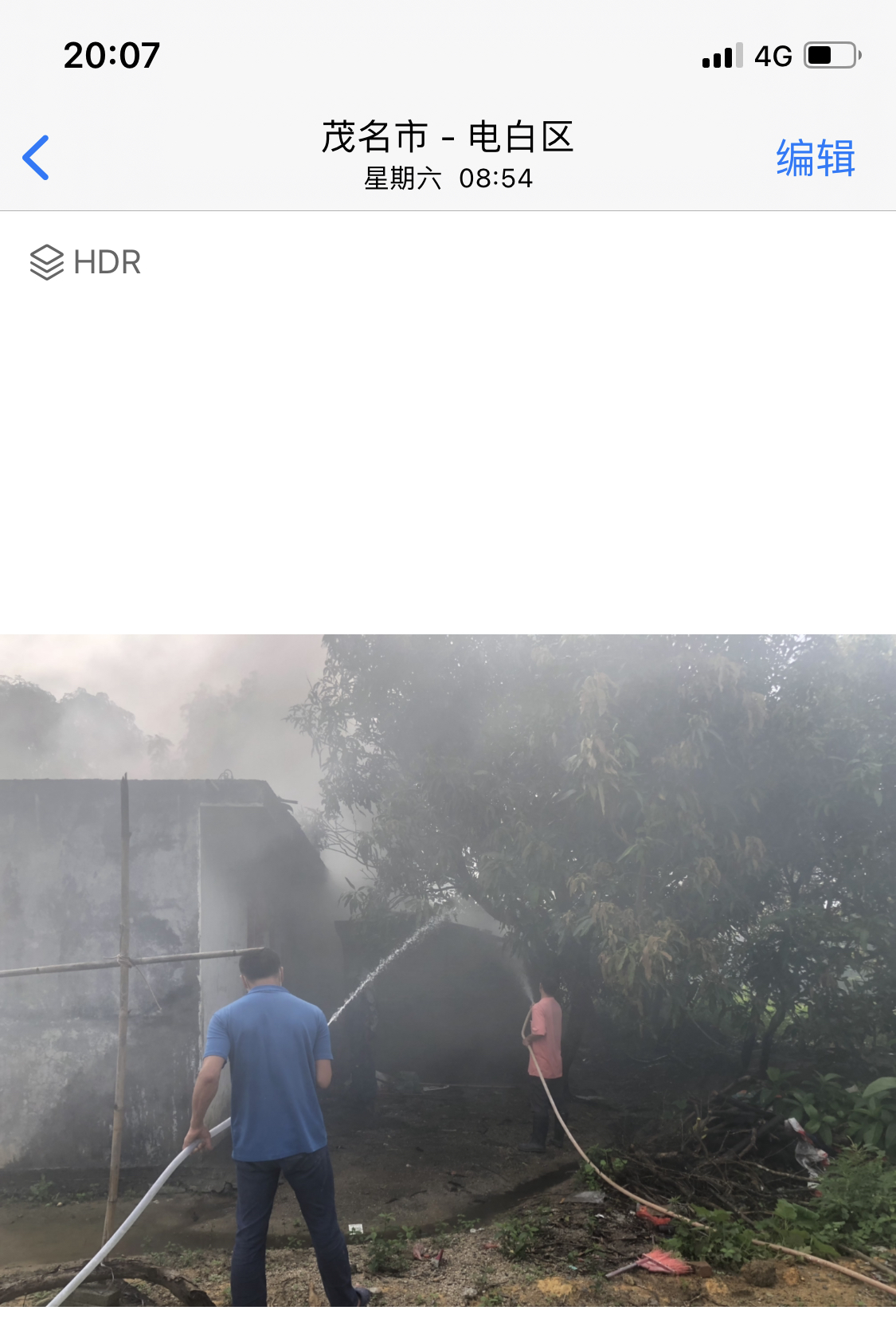Tap the photo to hide toolbars

(x=448, y=968)
